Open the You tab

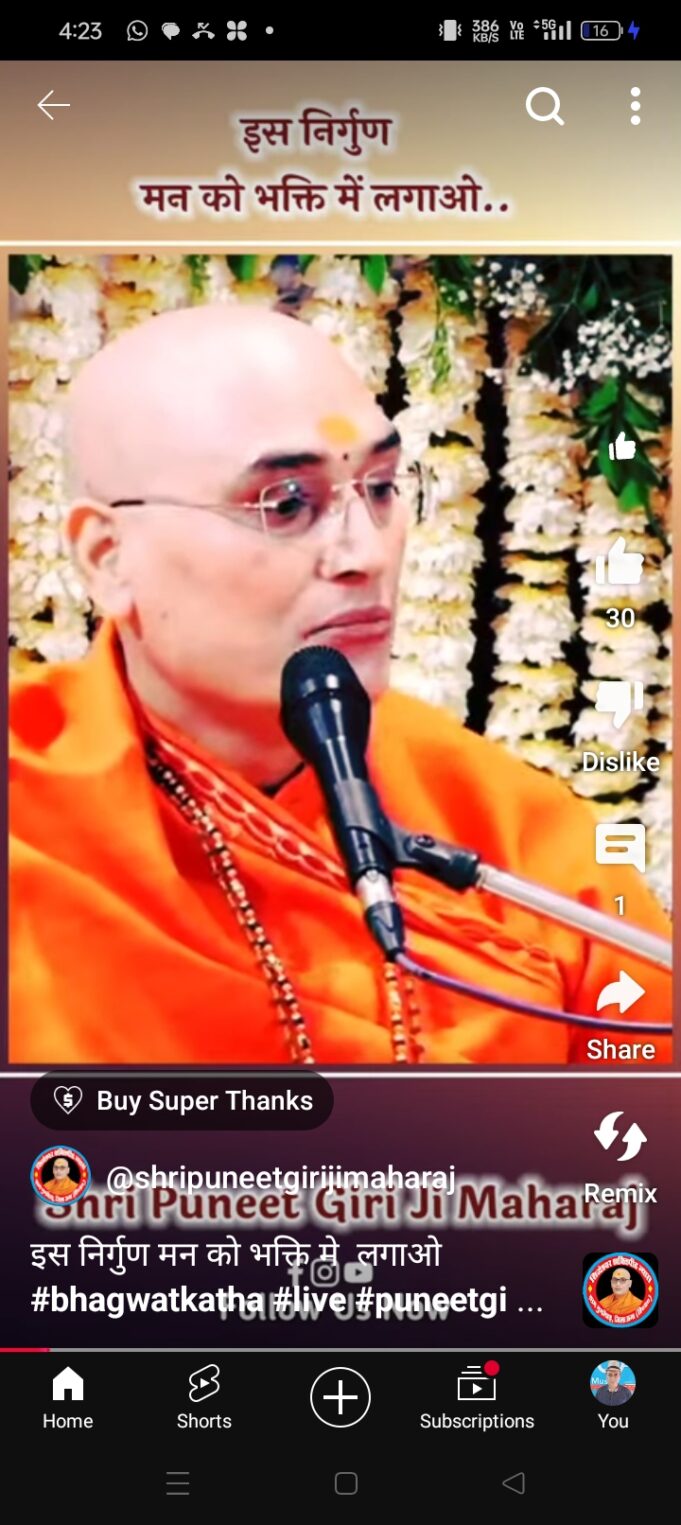tap(613, 1398)
